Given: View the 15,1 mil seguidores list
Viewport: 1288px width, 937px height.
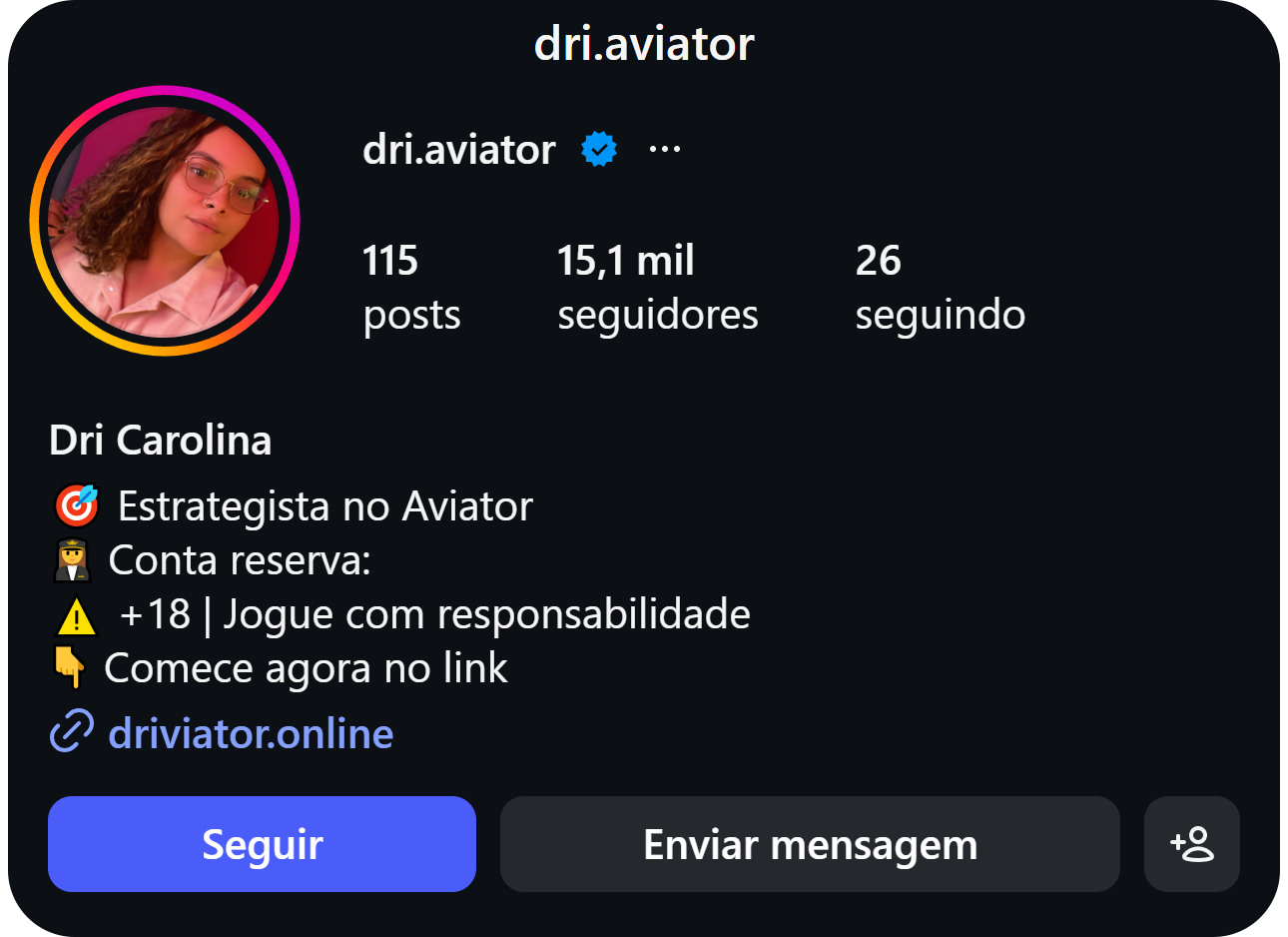Looking at the screenshot, I should [657, 288].
